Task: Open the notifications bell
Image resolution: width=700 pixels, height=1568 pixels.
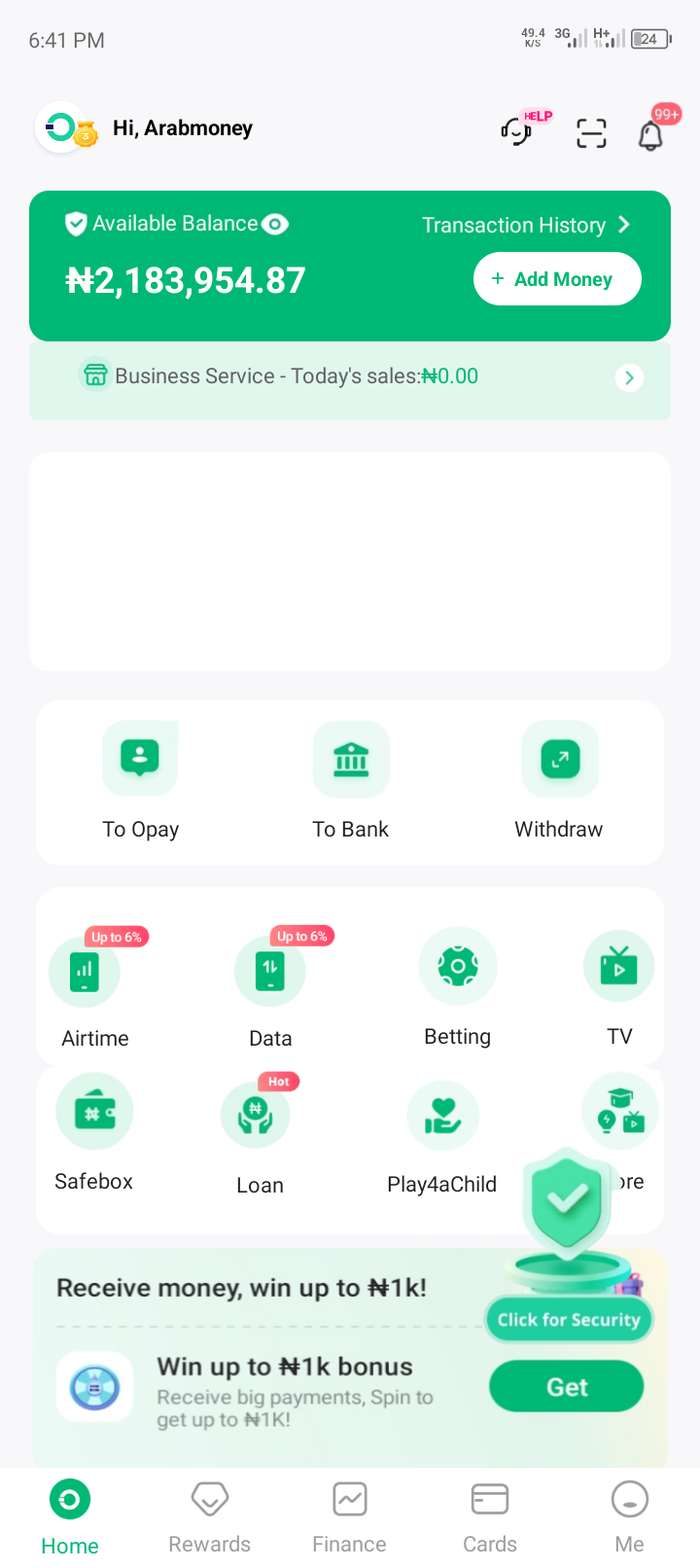Action: click(650, 135)
